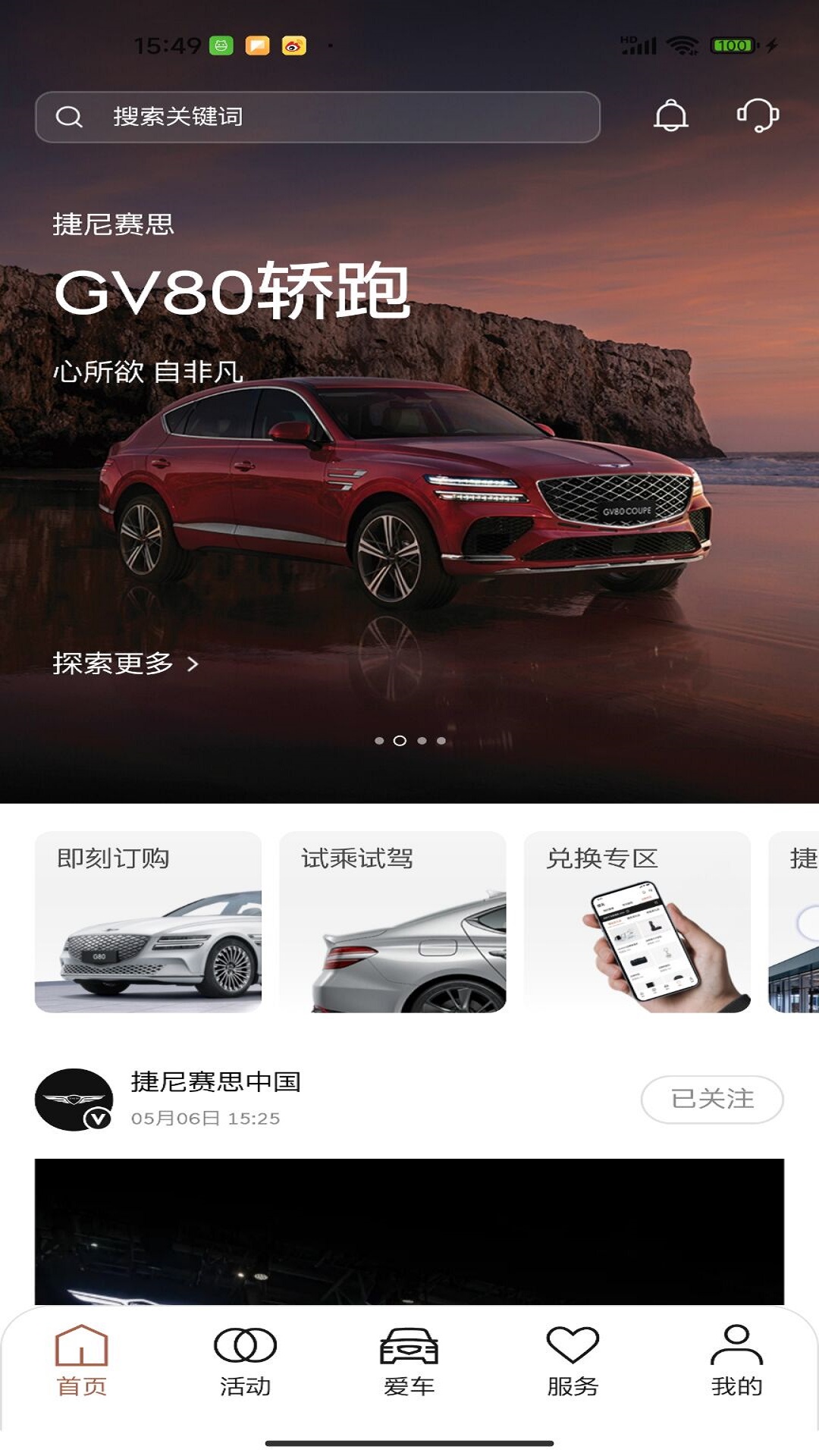Switch to the 我的 tab
The image size is (819, 1456).
(x=736, y=1361)
